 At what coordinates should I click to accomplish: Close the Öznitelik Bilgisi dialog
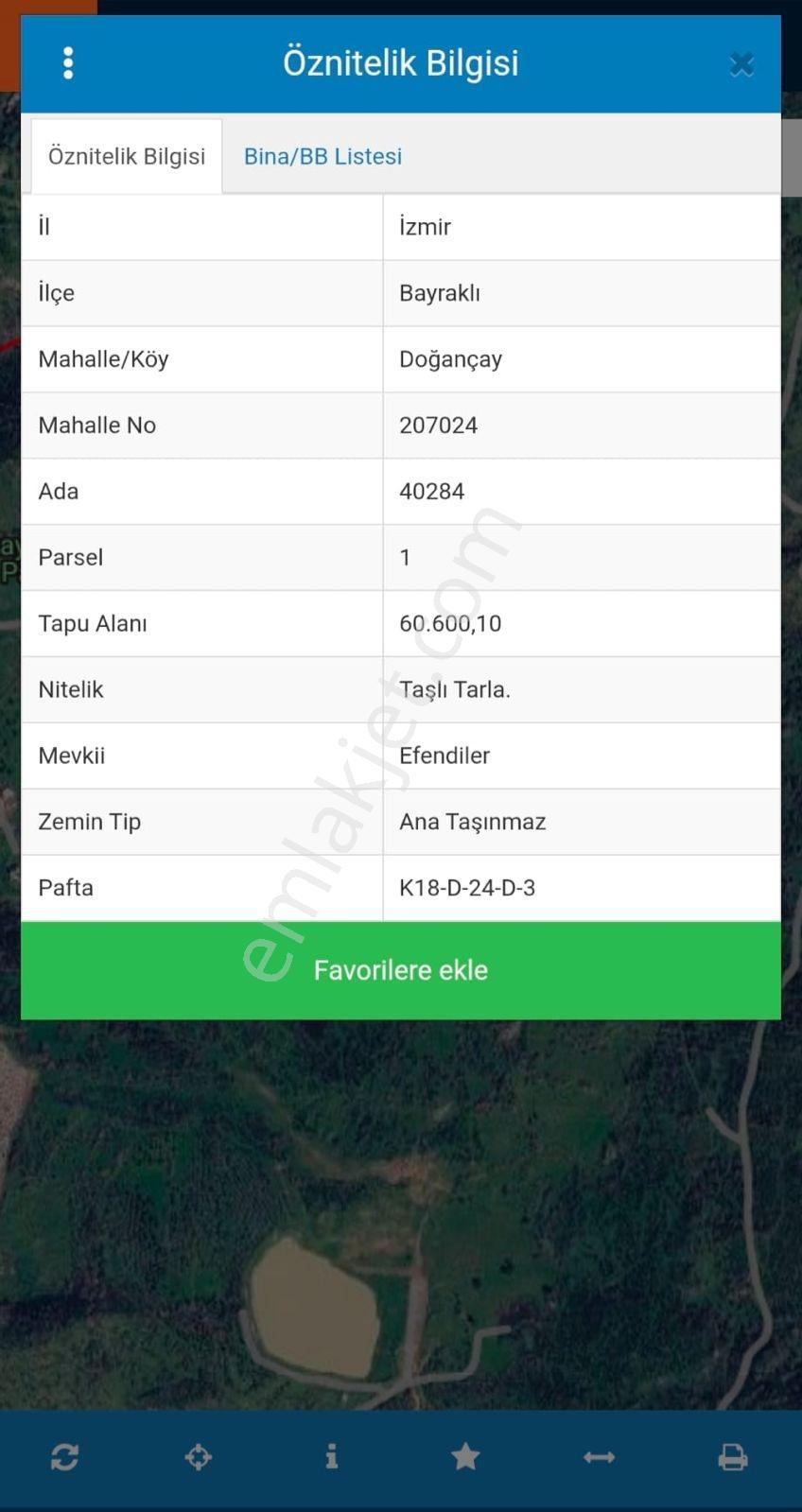tap(741, 64)
